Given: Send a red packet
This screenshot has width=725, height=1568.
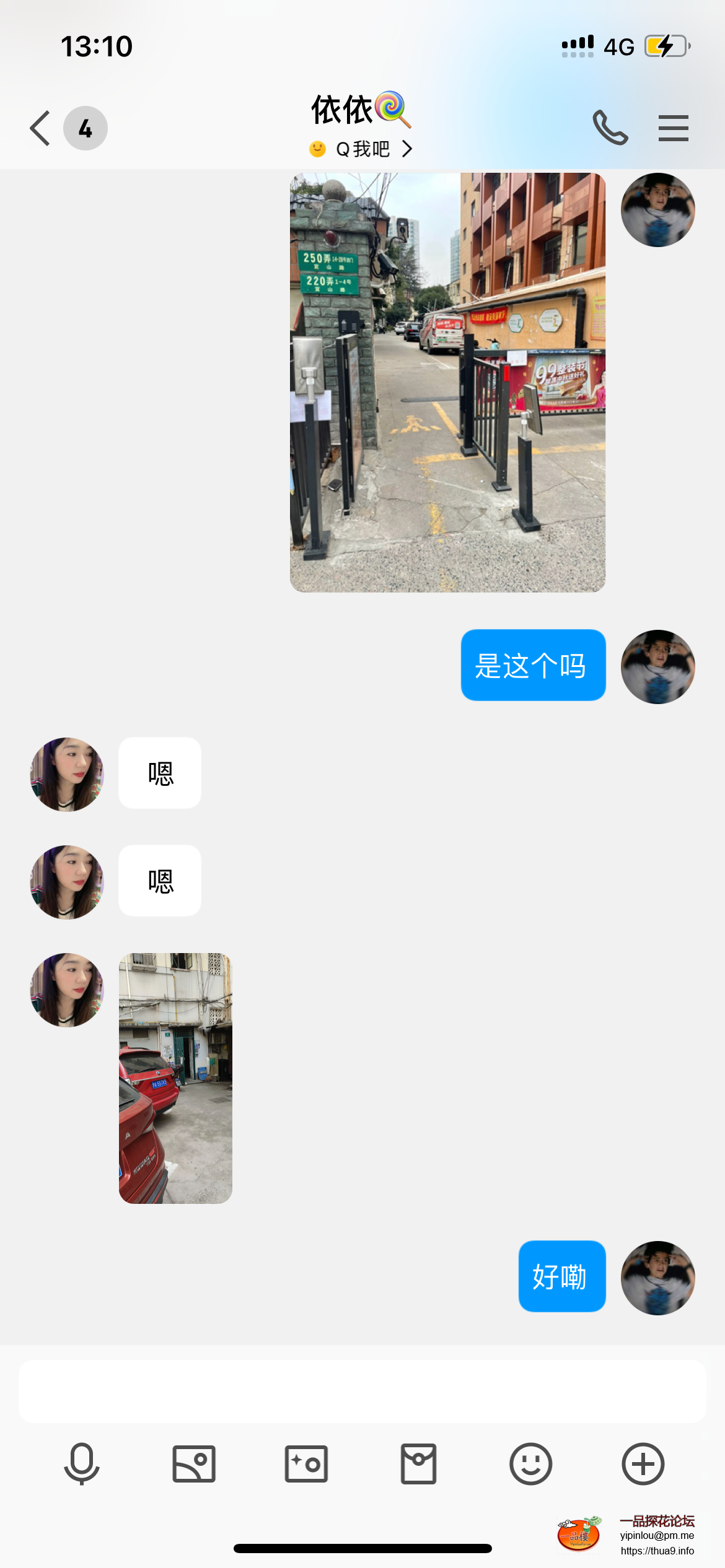Looking at the screenshot, I should [x=419, y=1464].
